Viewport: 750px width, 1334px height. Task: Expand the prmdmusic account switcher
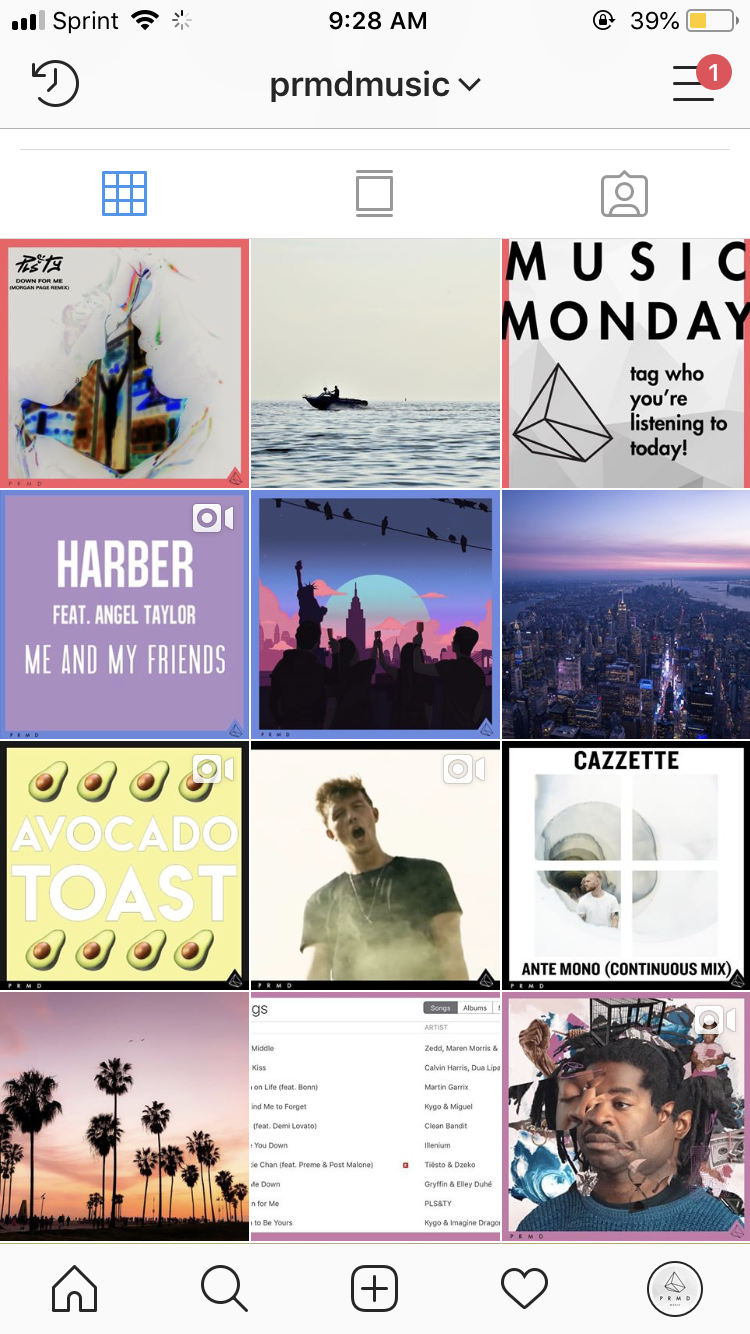pyautogui.click(x=375, y=85)
